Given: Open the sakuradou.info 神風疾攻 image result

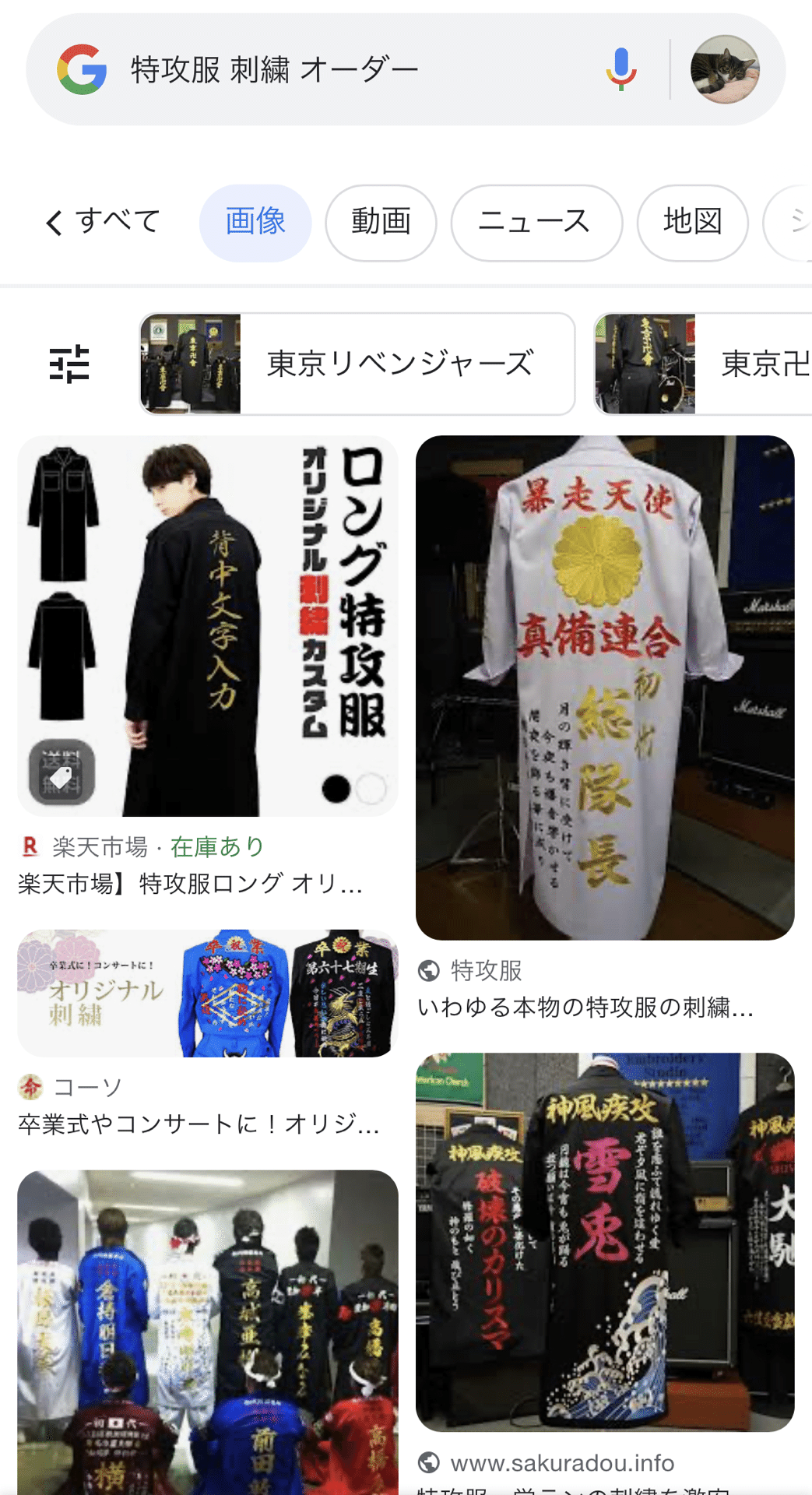Looking at the screenshot, I should [605, 1241].
